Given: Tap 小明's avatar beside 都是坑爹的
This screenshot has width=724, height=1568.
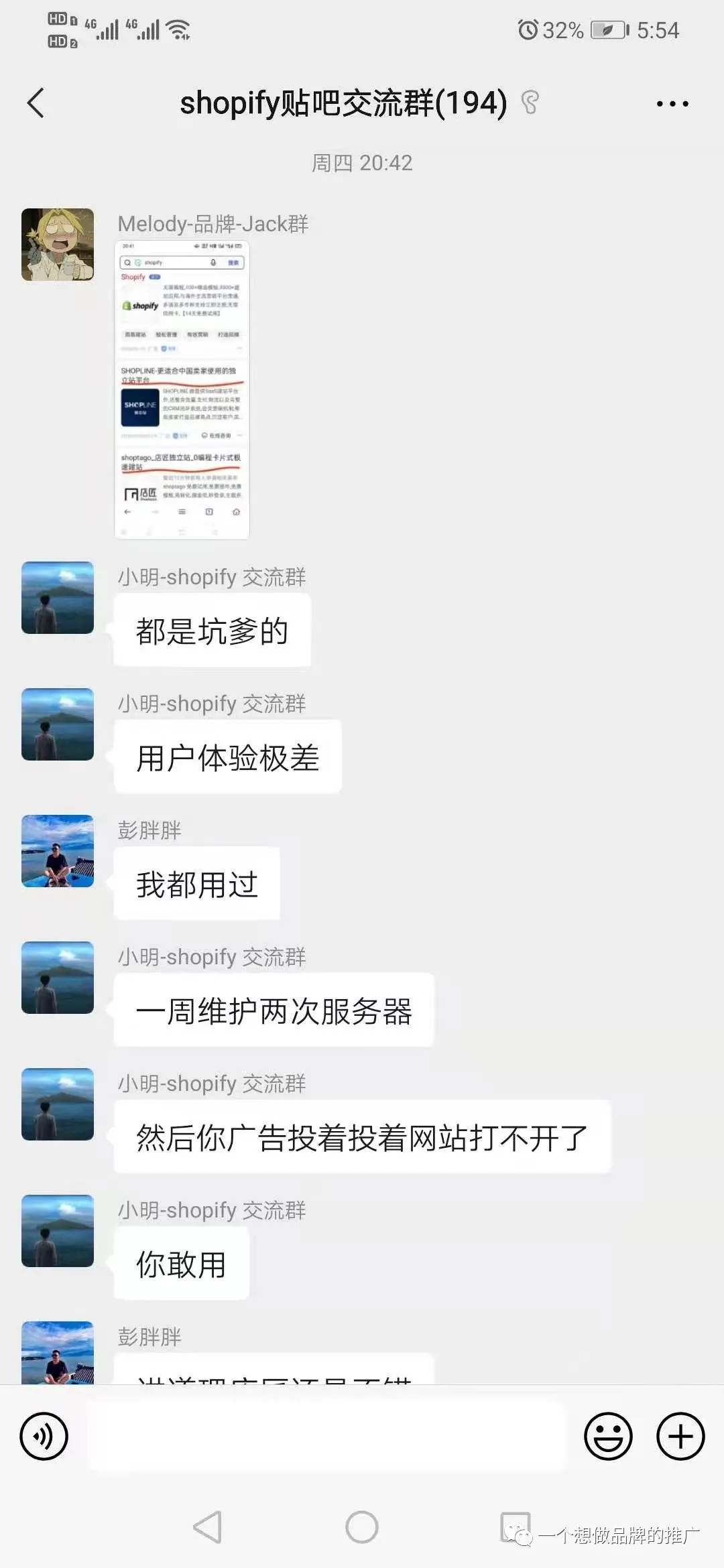Looking at the screenshot, I should click(58, 598).
